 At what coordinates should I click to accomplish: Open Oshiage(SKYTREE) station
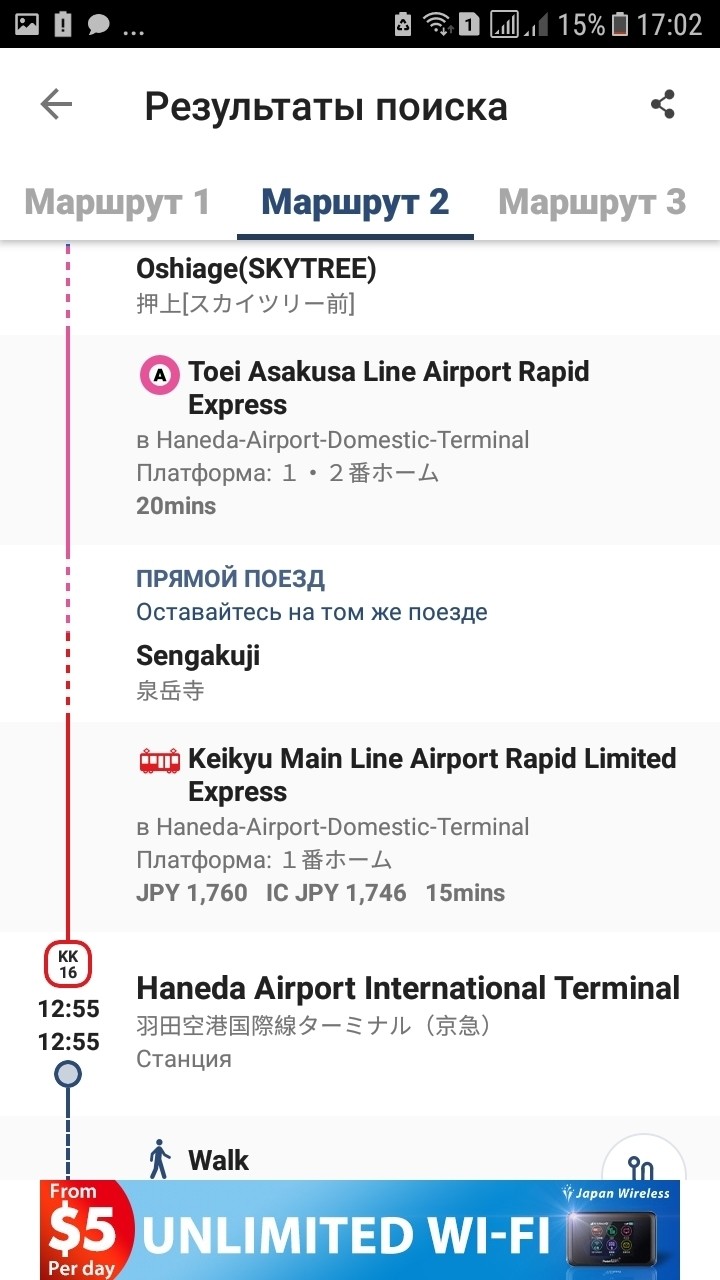pos(256,269)
